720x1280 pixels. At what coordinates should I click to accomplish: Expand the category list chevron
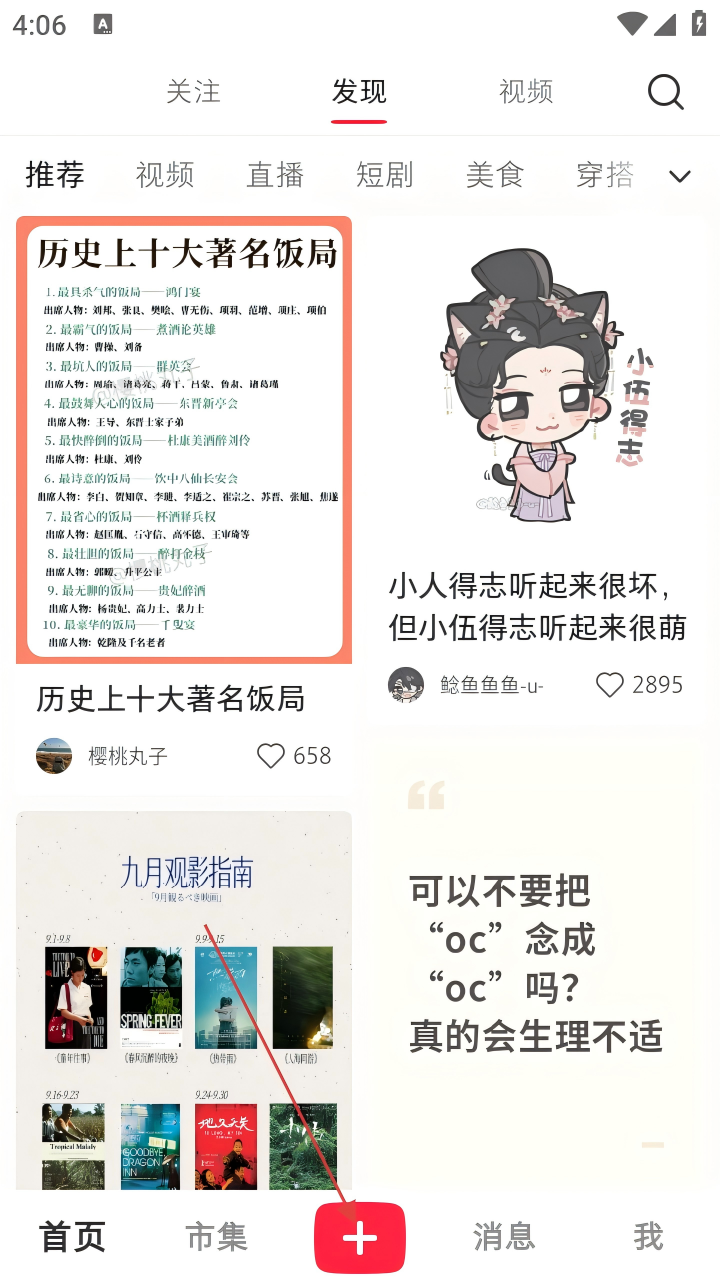(x=680, y=177)
